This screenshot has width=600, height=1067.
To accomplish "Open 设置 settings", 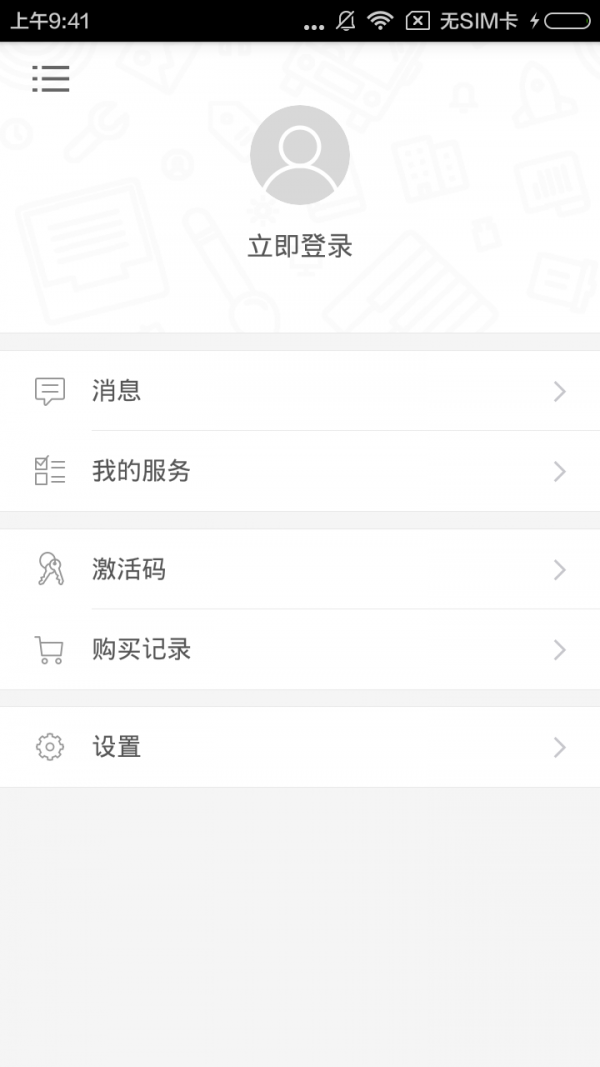I will click(x=300, y=747).
